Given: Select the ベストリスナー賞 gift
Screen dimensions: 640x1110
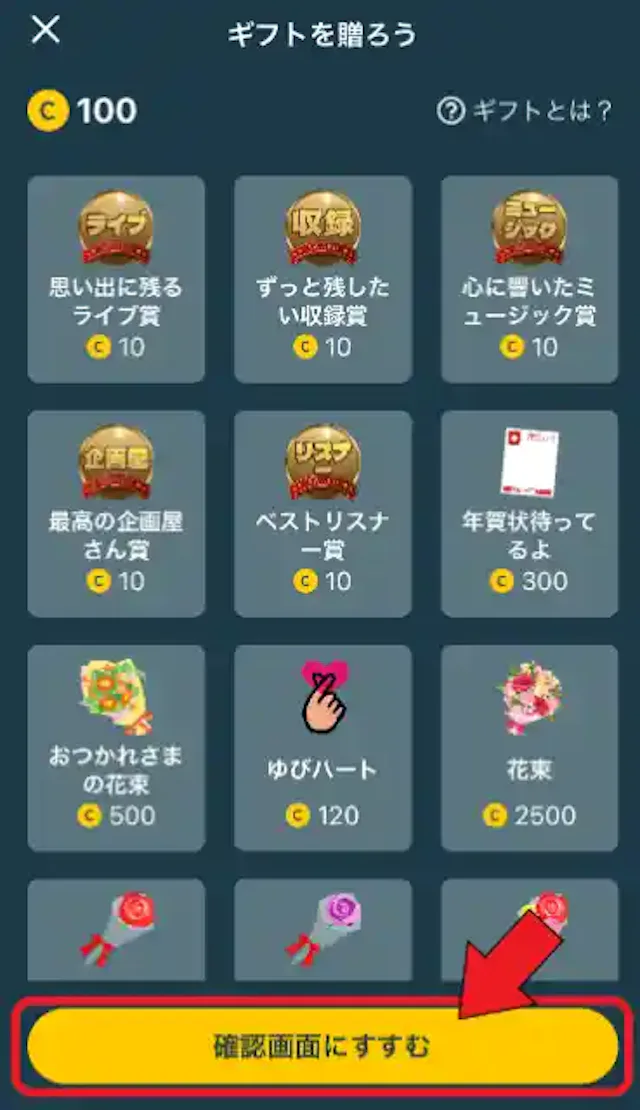Looking at the screenshot, I should tap(323, 513).
